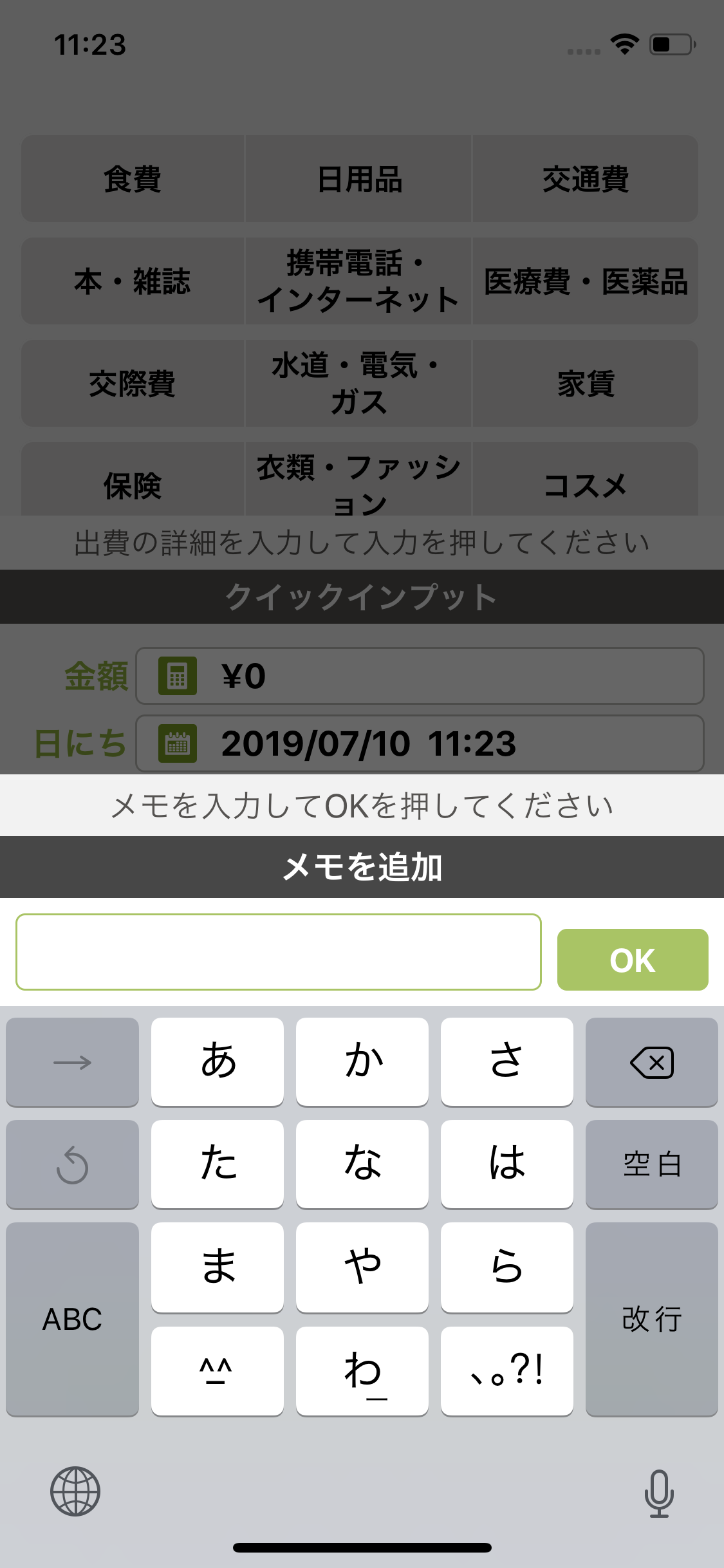
Task: Open the 金額 amount field
Action: (420, 676)
